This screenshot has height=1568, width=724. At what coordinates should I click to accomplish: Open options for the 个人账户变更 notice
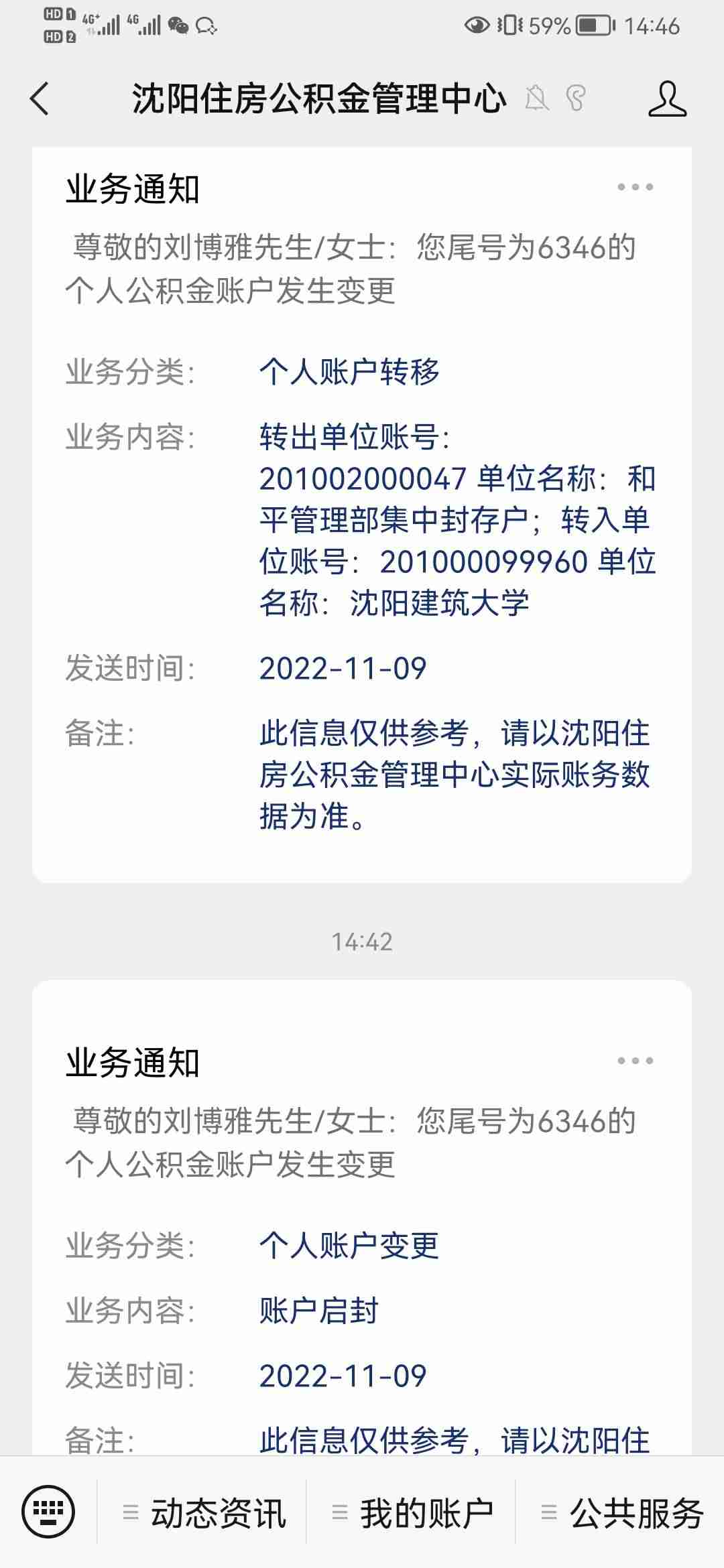click(x=635, y=1061)
